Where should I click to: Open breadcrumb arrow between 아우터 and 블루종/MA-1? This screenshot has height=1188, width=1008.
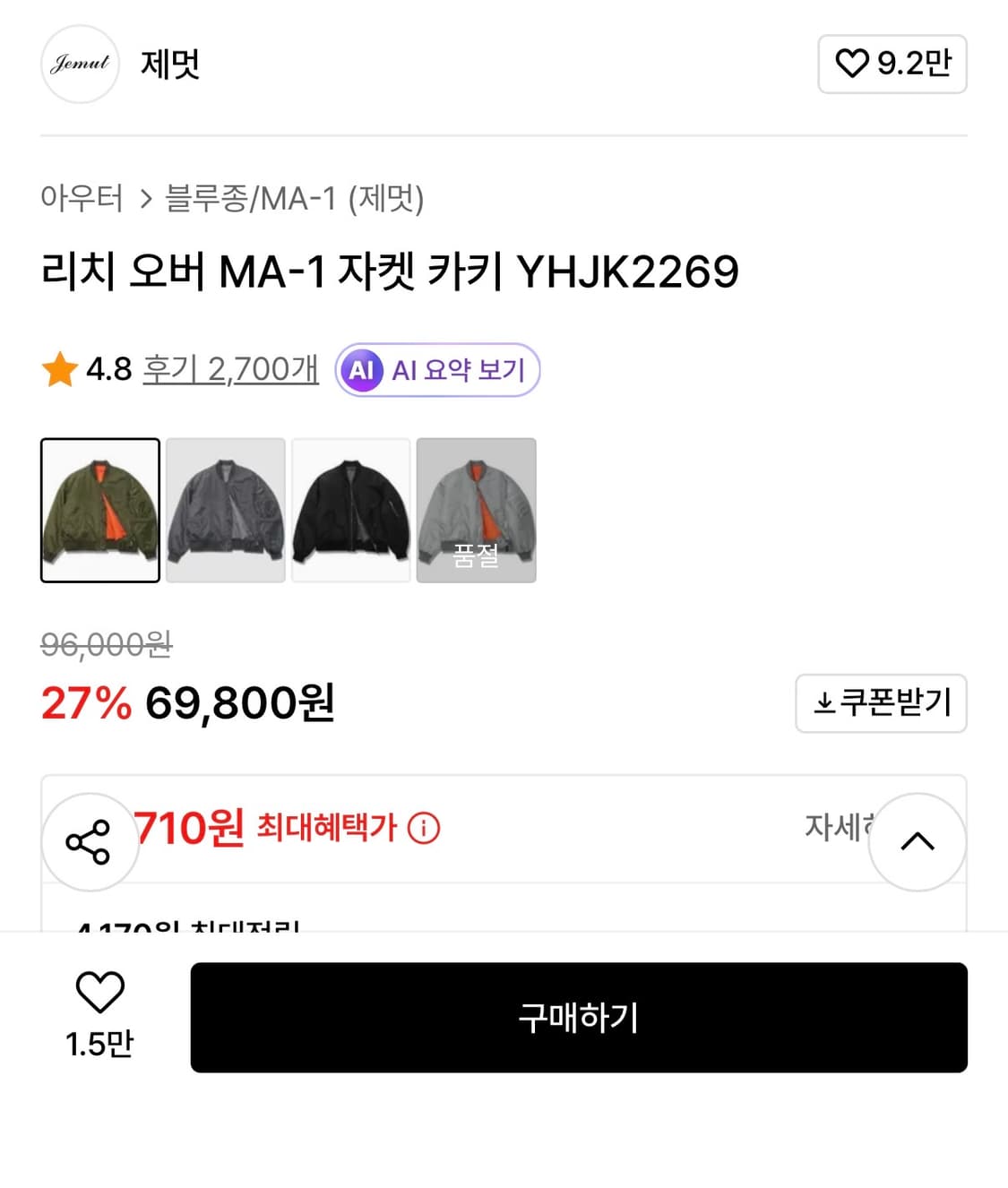pyautogui.click(x=143, y=200)
